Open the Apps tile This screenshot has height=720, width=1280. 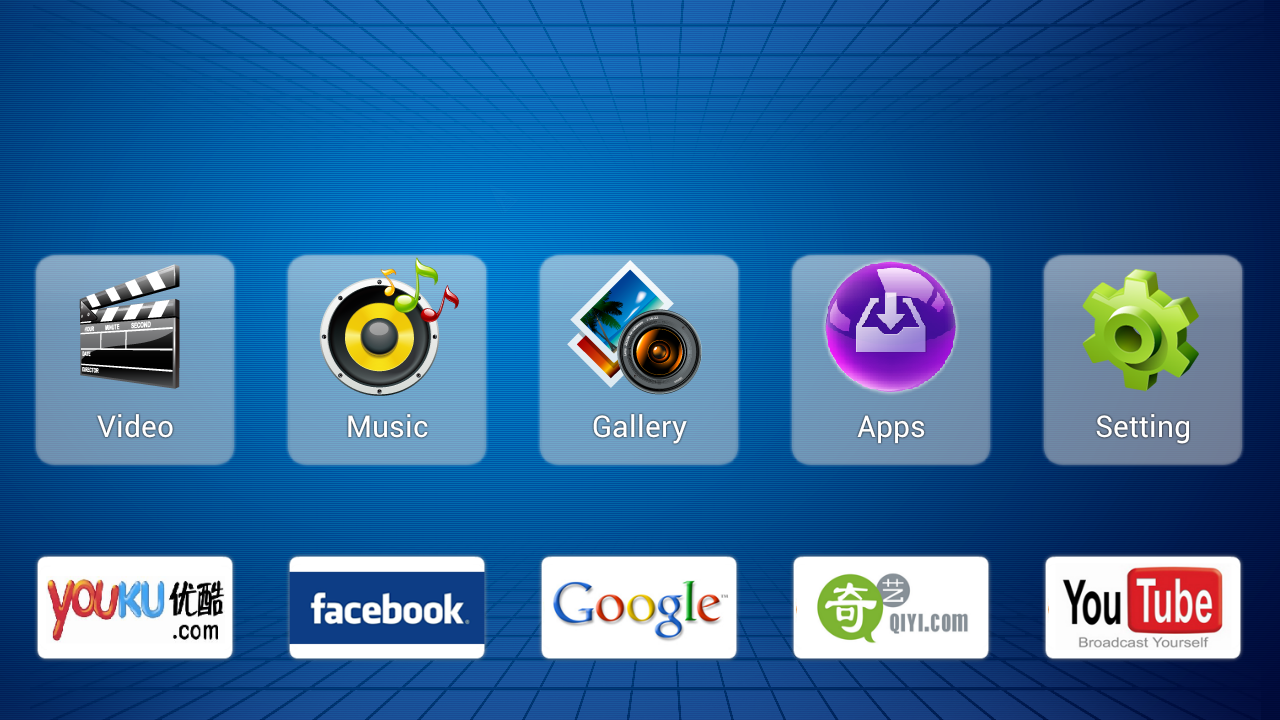tap(891, 360)
